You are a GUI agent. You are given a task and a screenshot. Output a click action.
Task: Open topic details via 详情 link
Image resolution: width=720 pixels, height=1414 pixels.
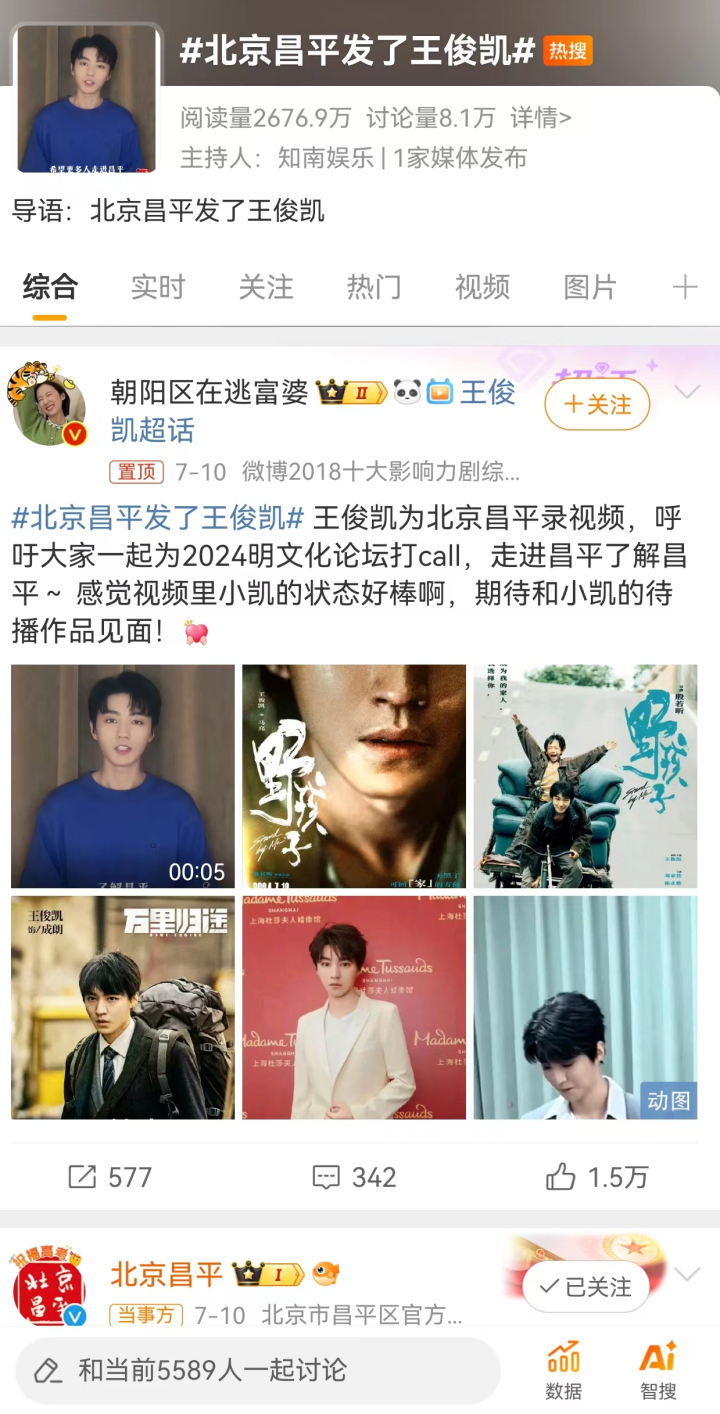pyautogui.click(x=540, y=118)
